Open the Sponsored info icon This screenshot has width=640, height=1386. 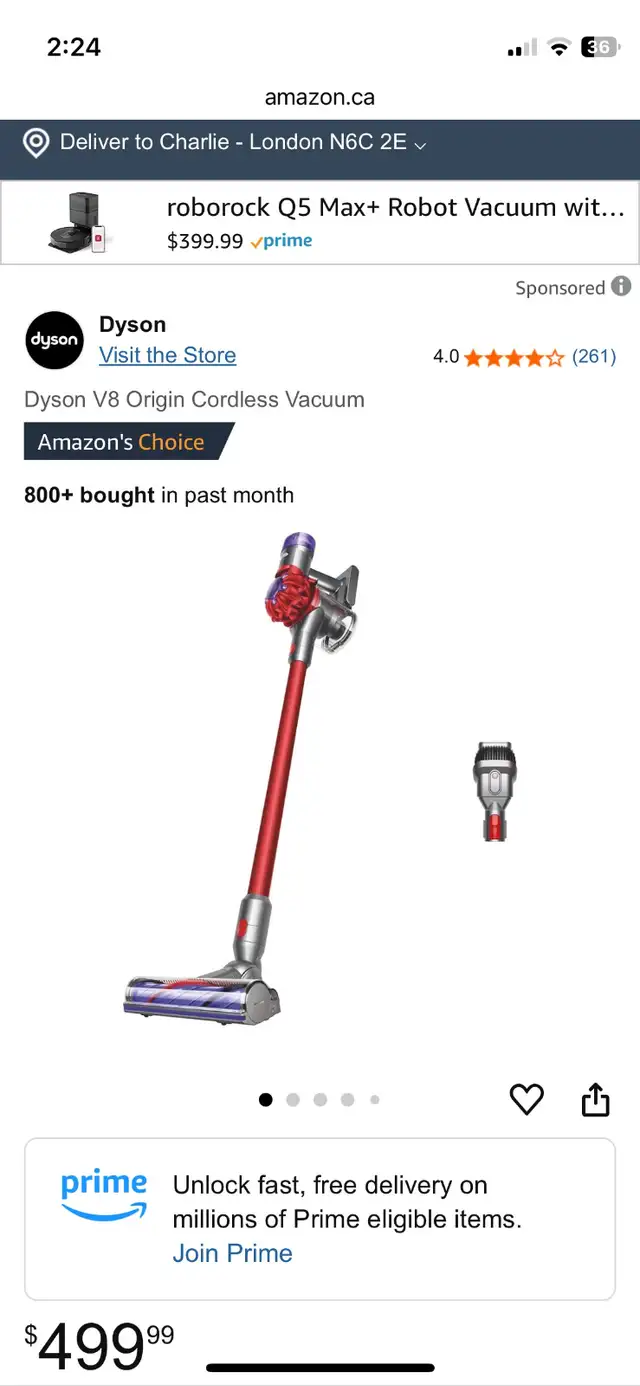621,287
